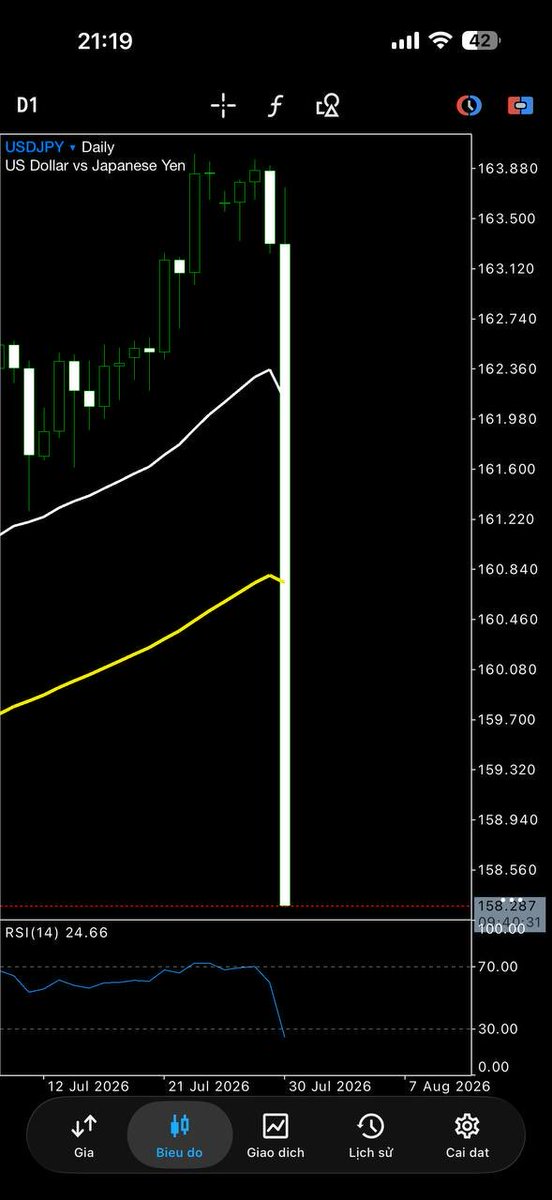Tap the red and blue circular icon
The height and width of the screenshot is (1200, 552).
[469, 105]
